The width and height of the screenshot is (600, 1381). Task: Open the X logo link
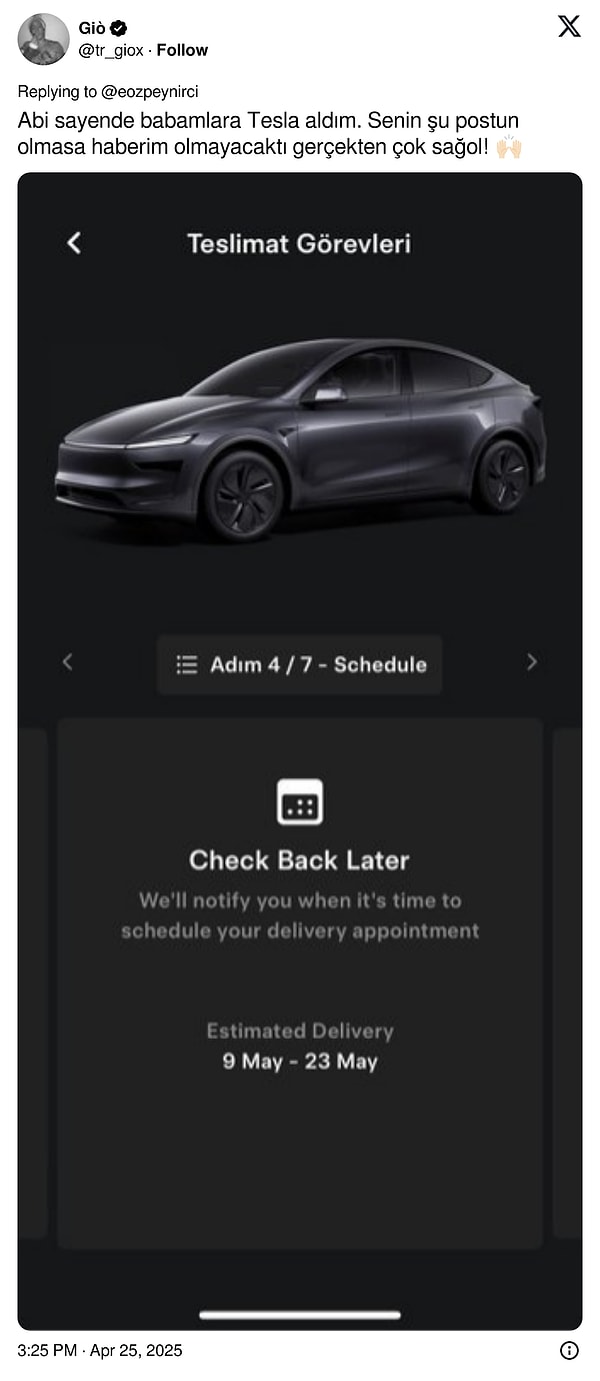[x=569, y=27]
